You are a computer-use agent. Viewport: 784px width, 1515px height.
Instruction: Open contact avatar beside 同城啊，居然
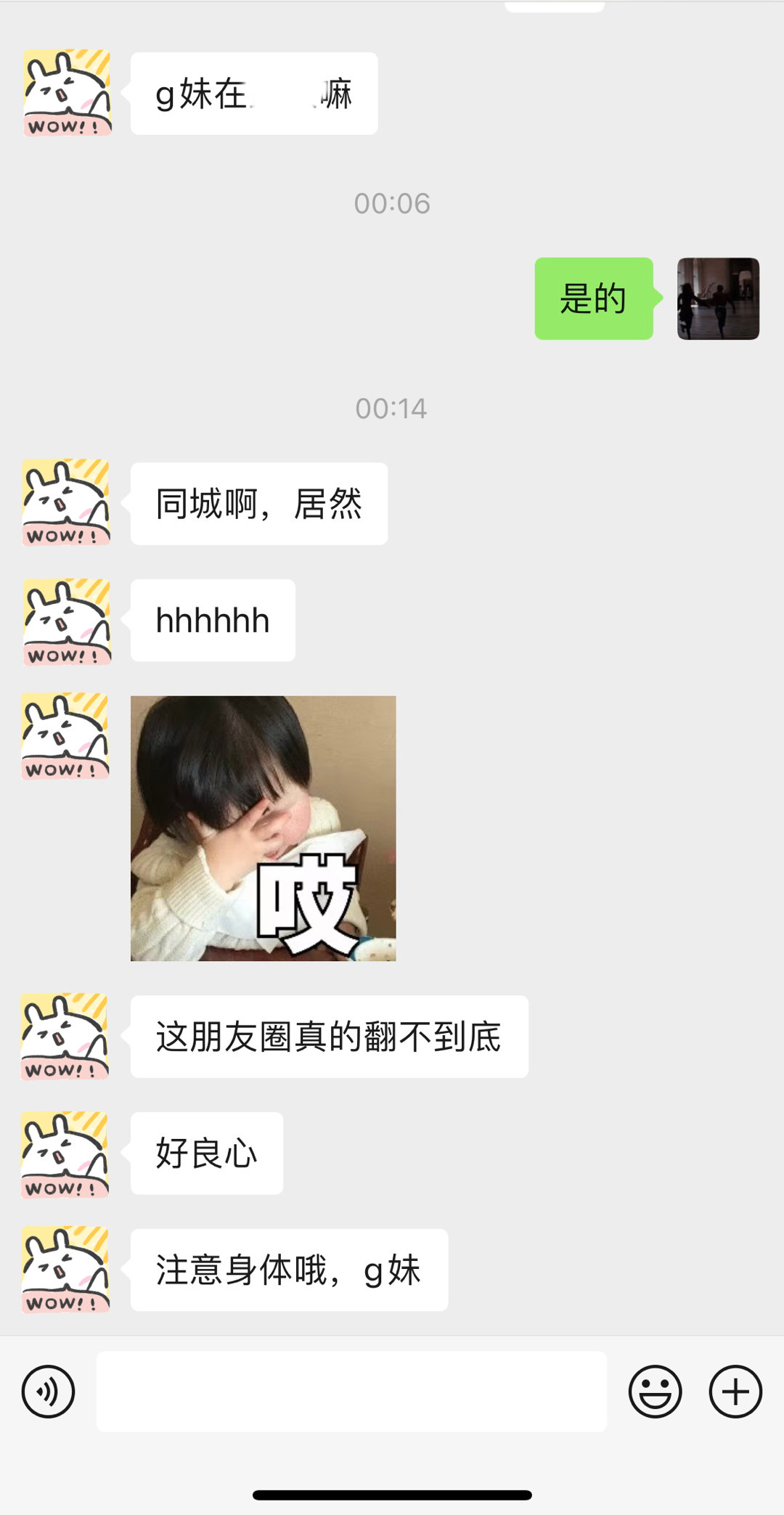(66, 502)
